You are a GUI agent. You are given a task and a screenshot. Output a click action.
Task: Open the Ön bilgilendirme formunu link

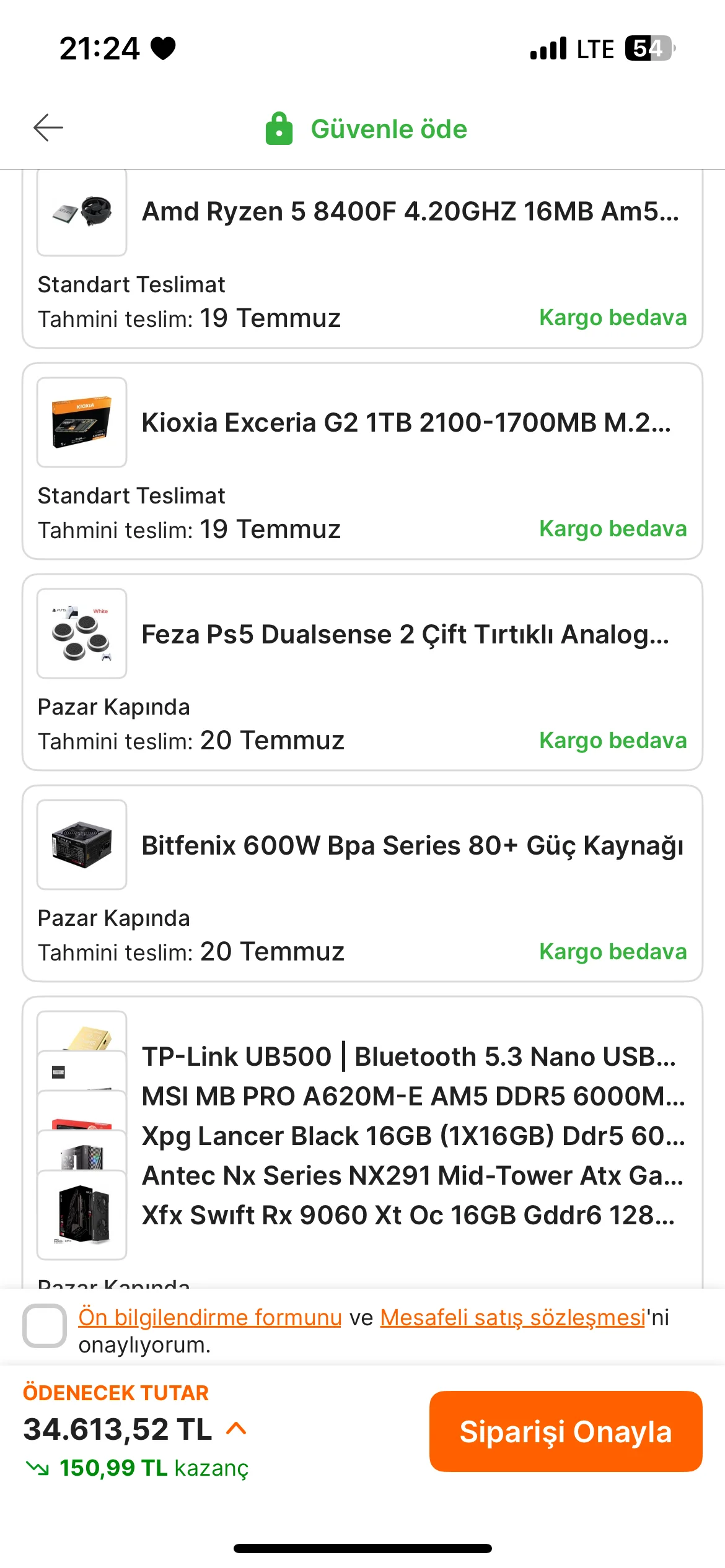coord(209,1317)
